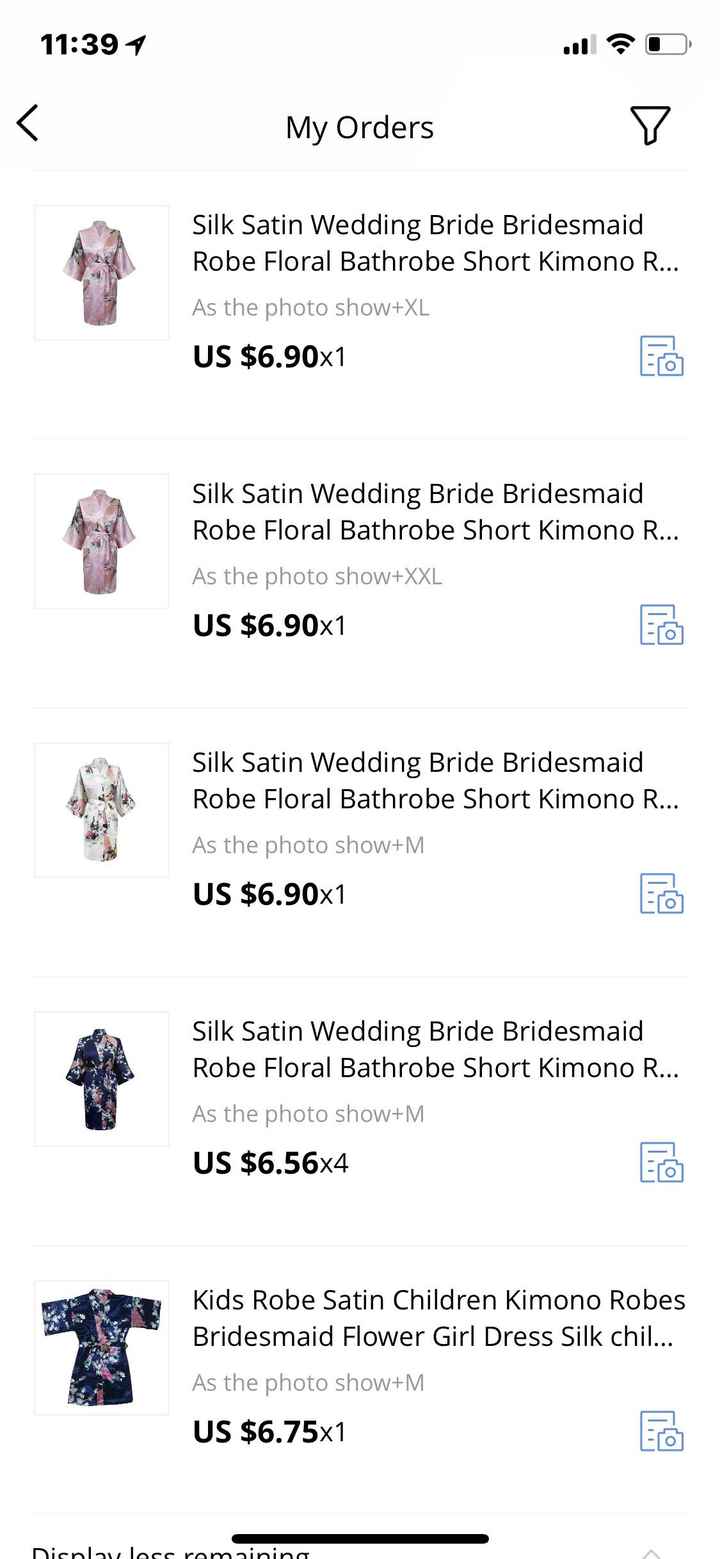This screenshot has width=720, height=1559.
Task: View order snapshot for the XL pink robe order
Action: click(x=661, y=356)
